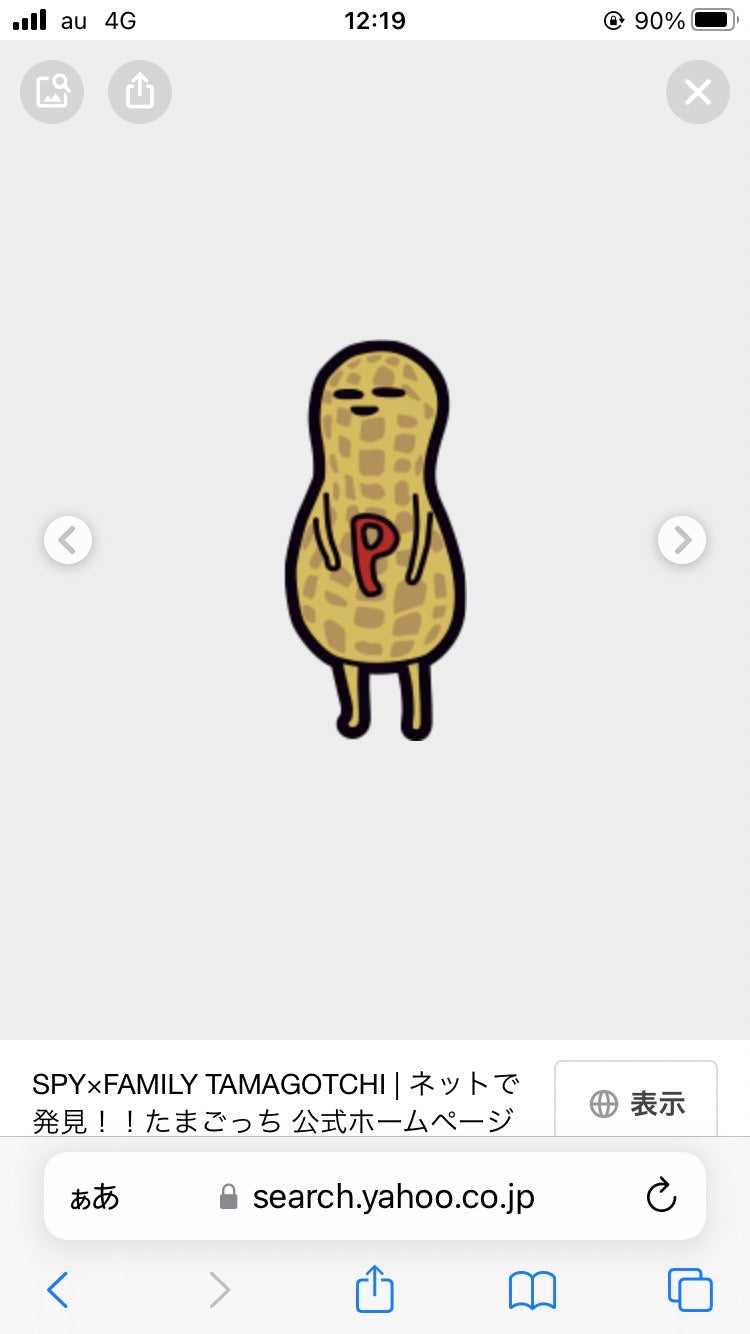Open Safari's share sheet
The width and height of the screenshot is (750, 1334).
coord(375,1290)
